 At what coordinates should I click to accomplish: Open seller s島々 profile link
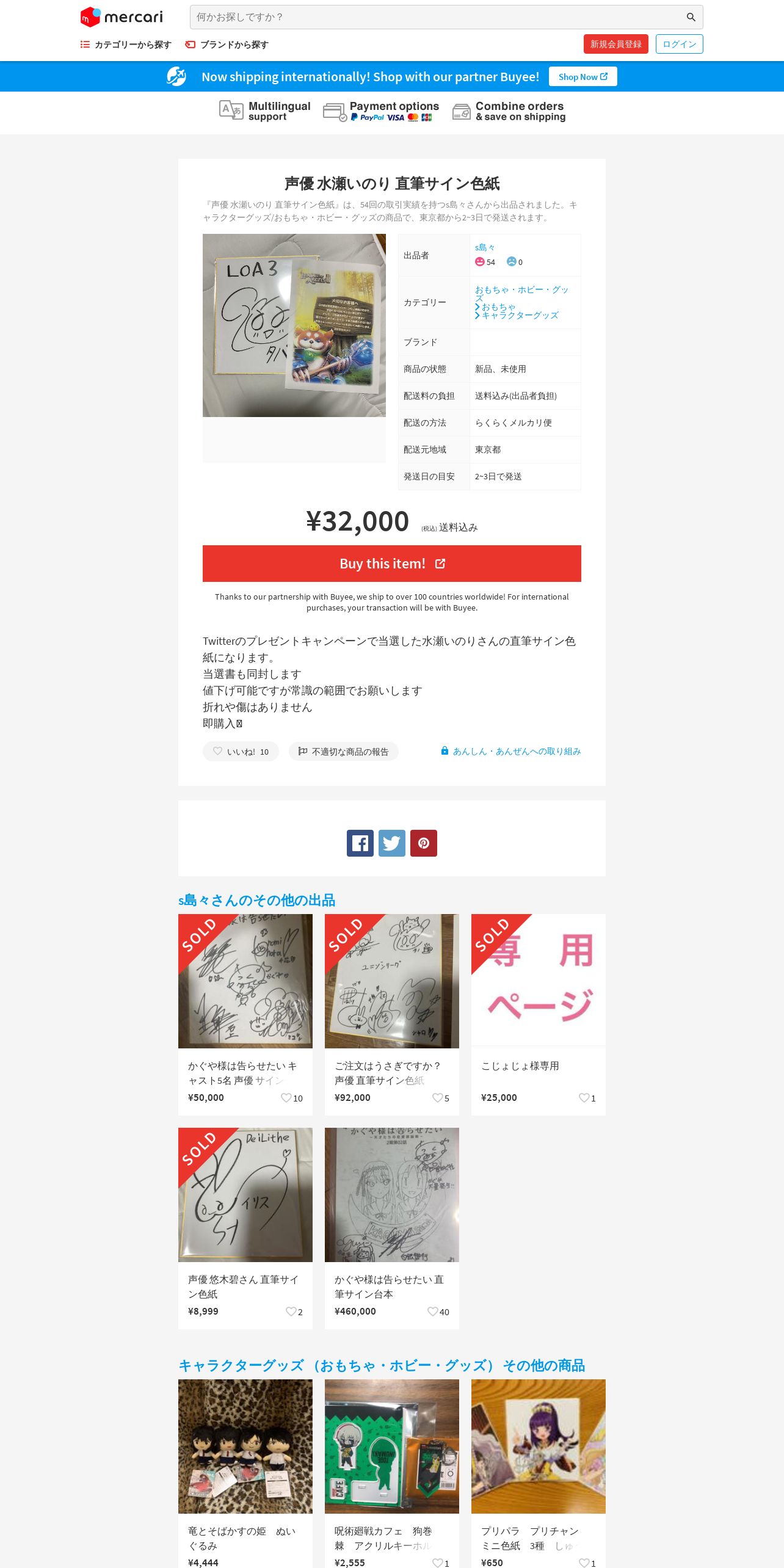coord(485,247)
